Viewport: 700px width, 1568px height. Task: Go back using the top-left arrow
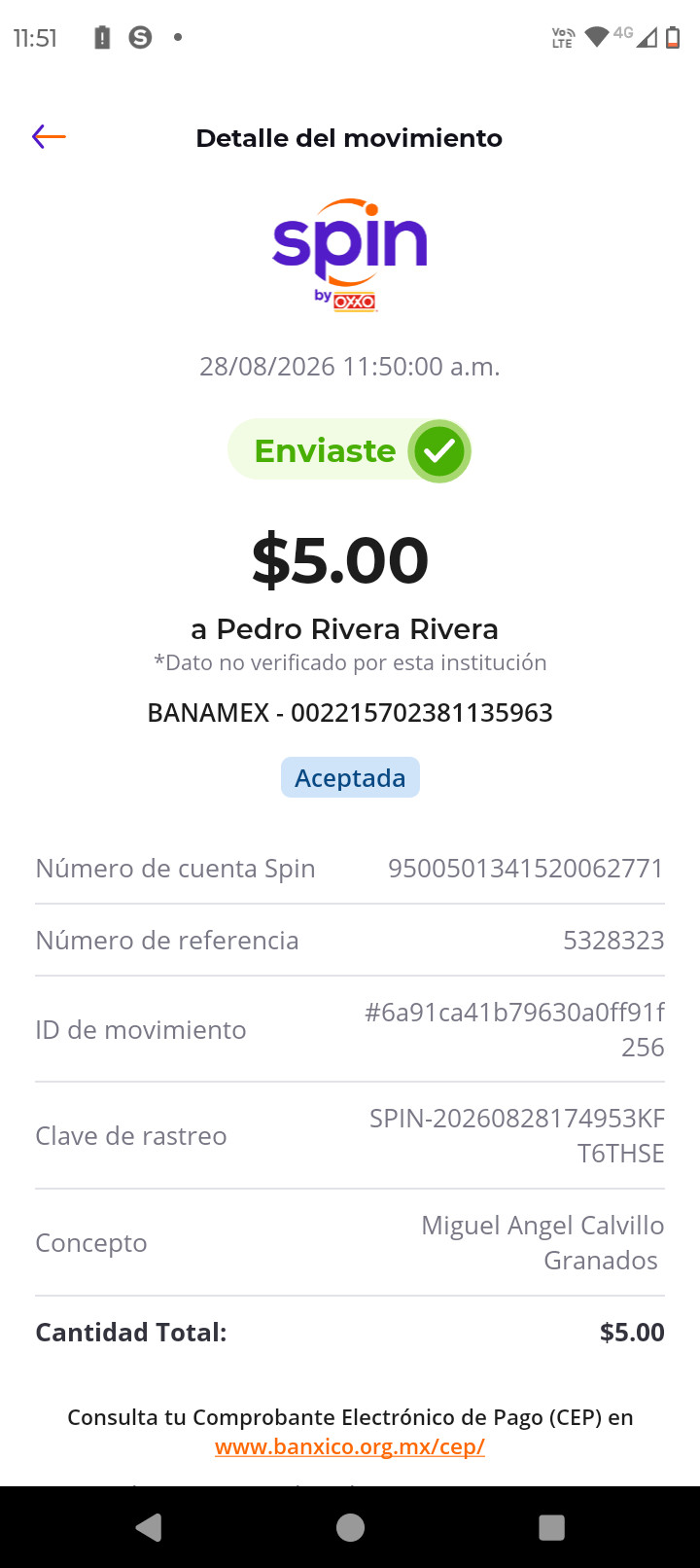(49, 137)
